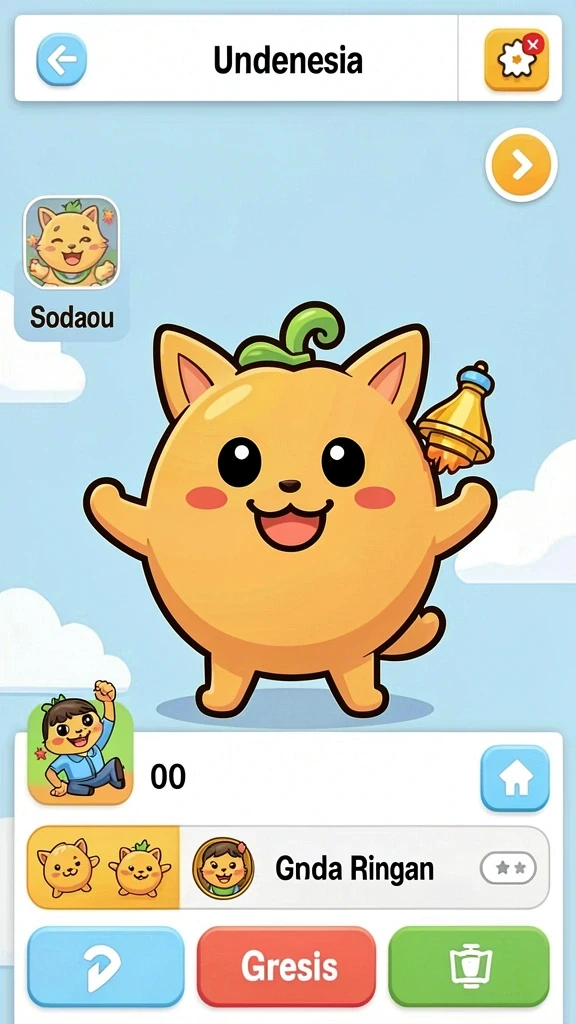
Task: Tap the red Gresis button
Action: tap(287, 967)
